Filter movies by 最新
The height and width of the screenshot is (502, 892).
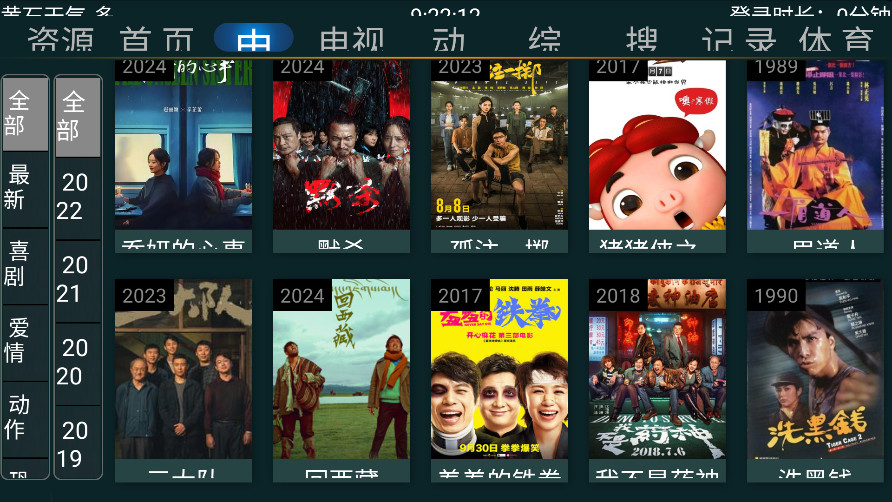click(24, 187)
